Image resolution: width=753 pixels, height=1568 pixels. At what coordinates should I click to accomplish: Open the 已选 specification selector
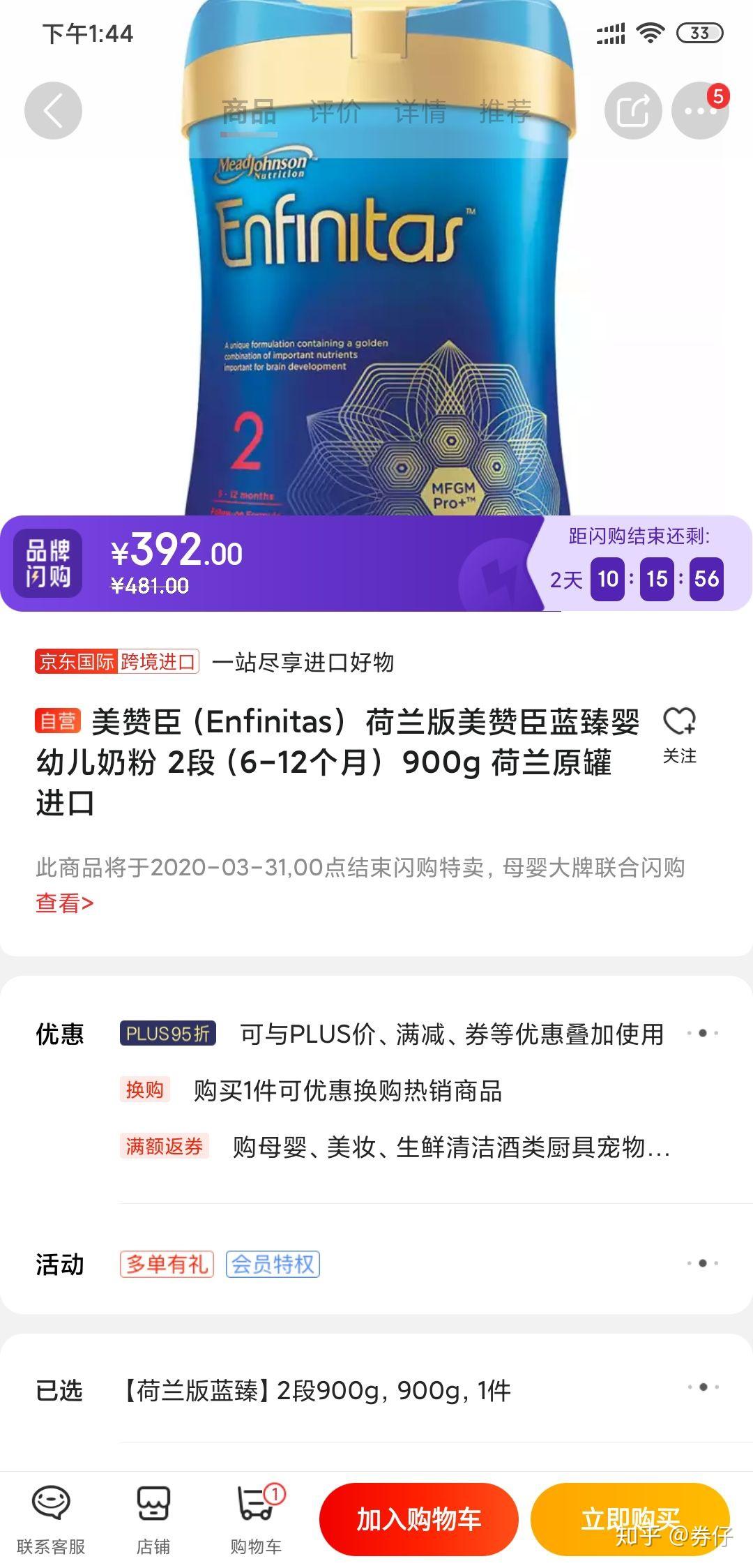click(x=702, y=1387)
